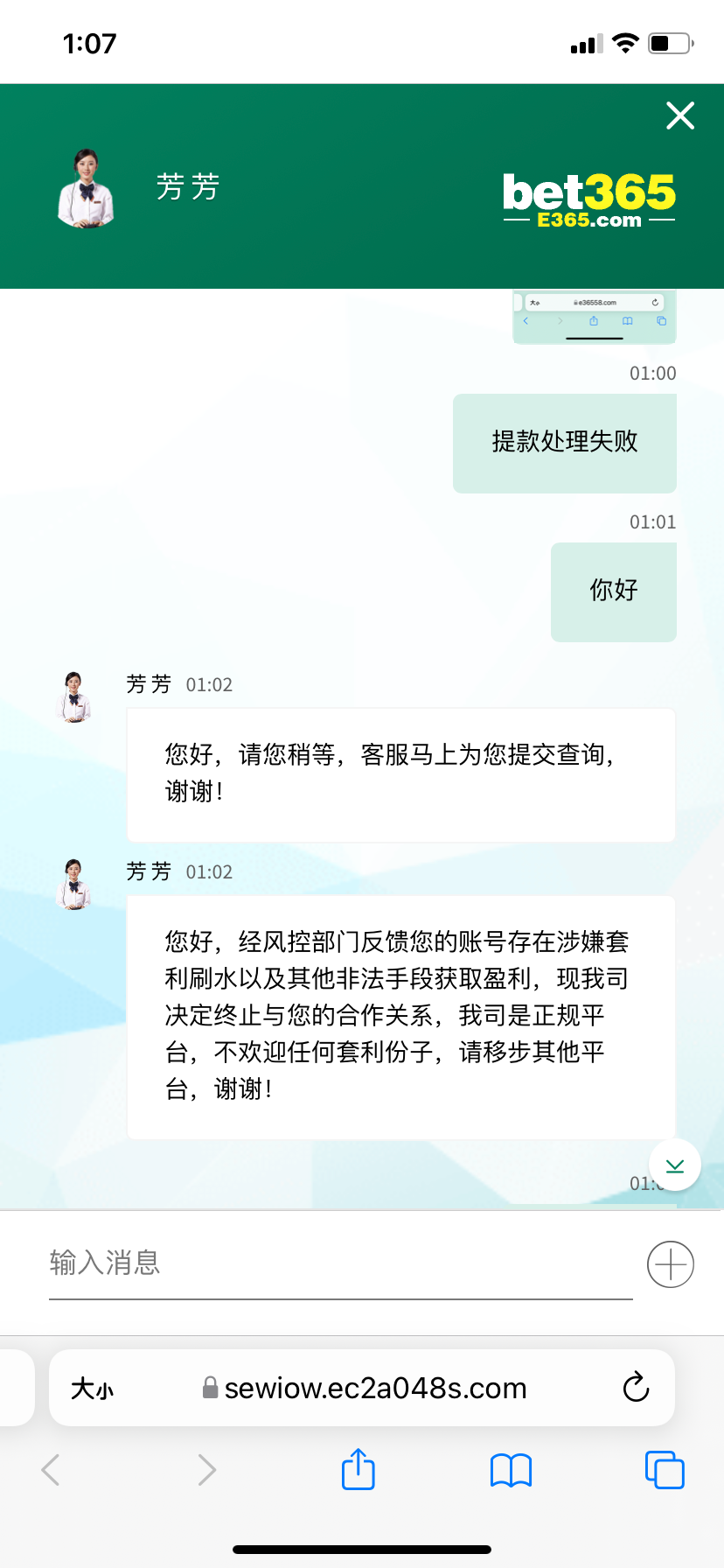The height and width of the screenshot is (1568, 724).
Task: Open the plus attachment button
Action: (670, 1264)
